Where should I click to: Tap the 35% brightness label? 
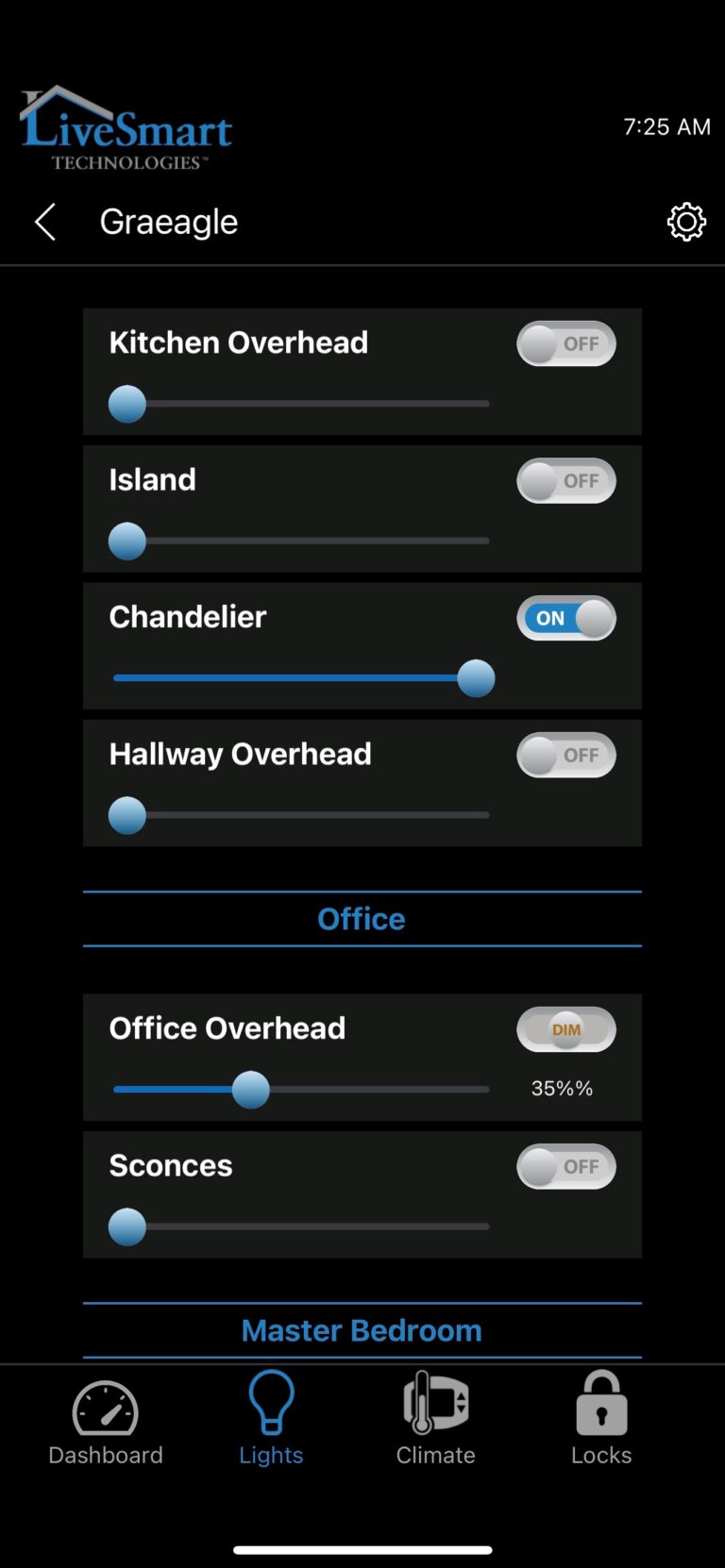[561, 1088]
